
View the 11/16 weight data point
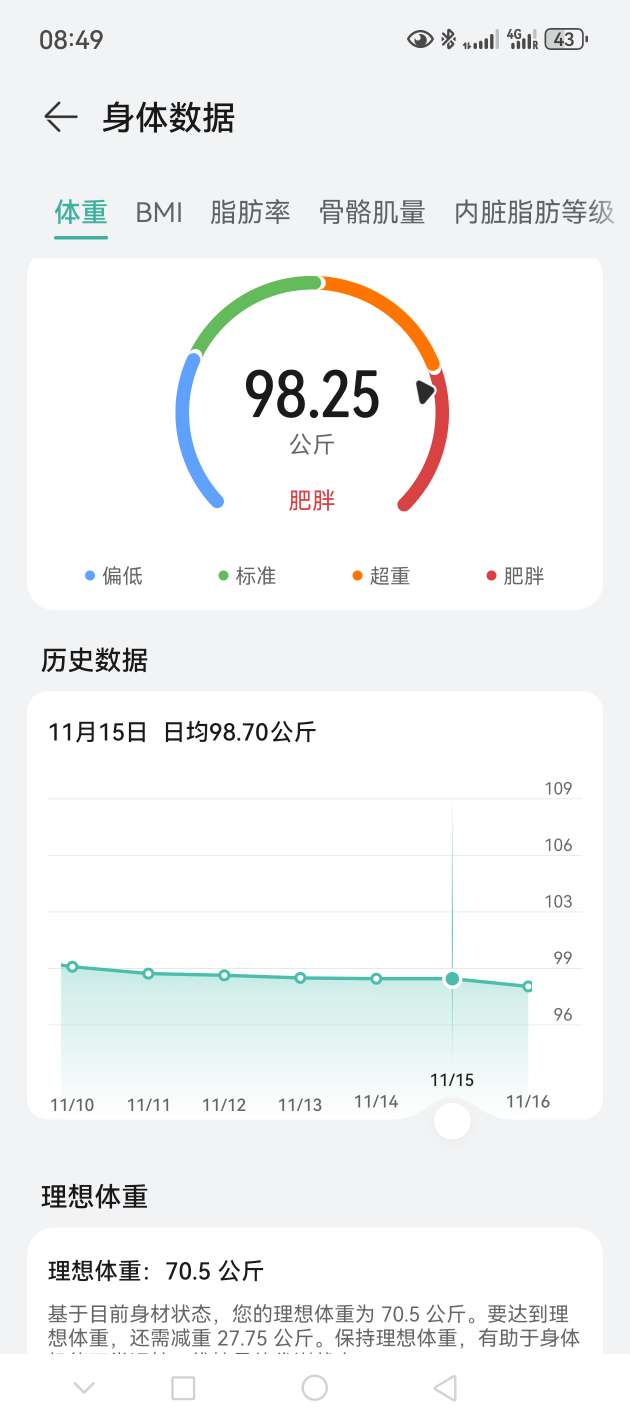[527, 986]
